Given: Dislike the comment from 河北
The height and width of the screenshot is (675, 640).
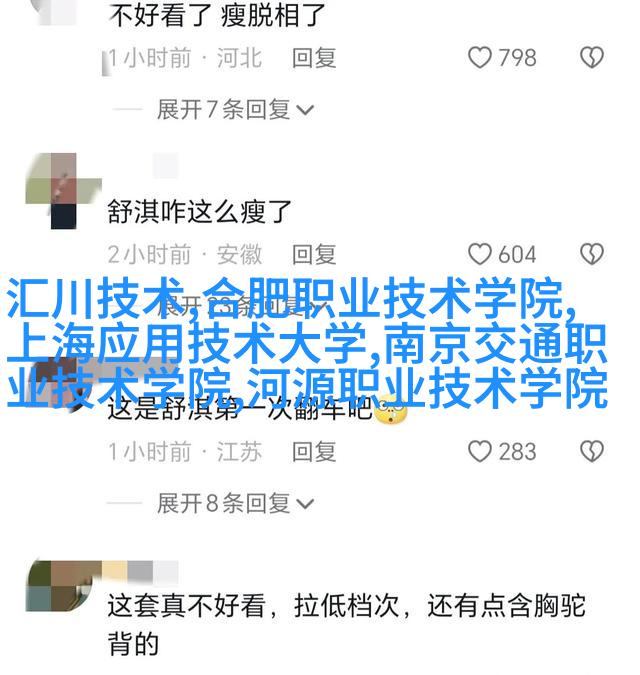Looking at the screenshot, I should (x=592, y=58).
